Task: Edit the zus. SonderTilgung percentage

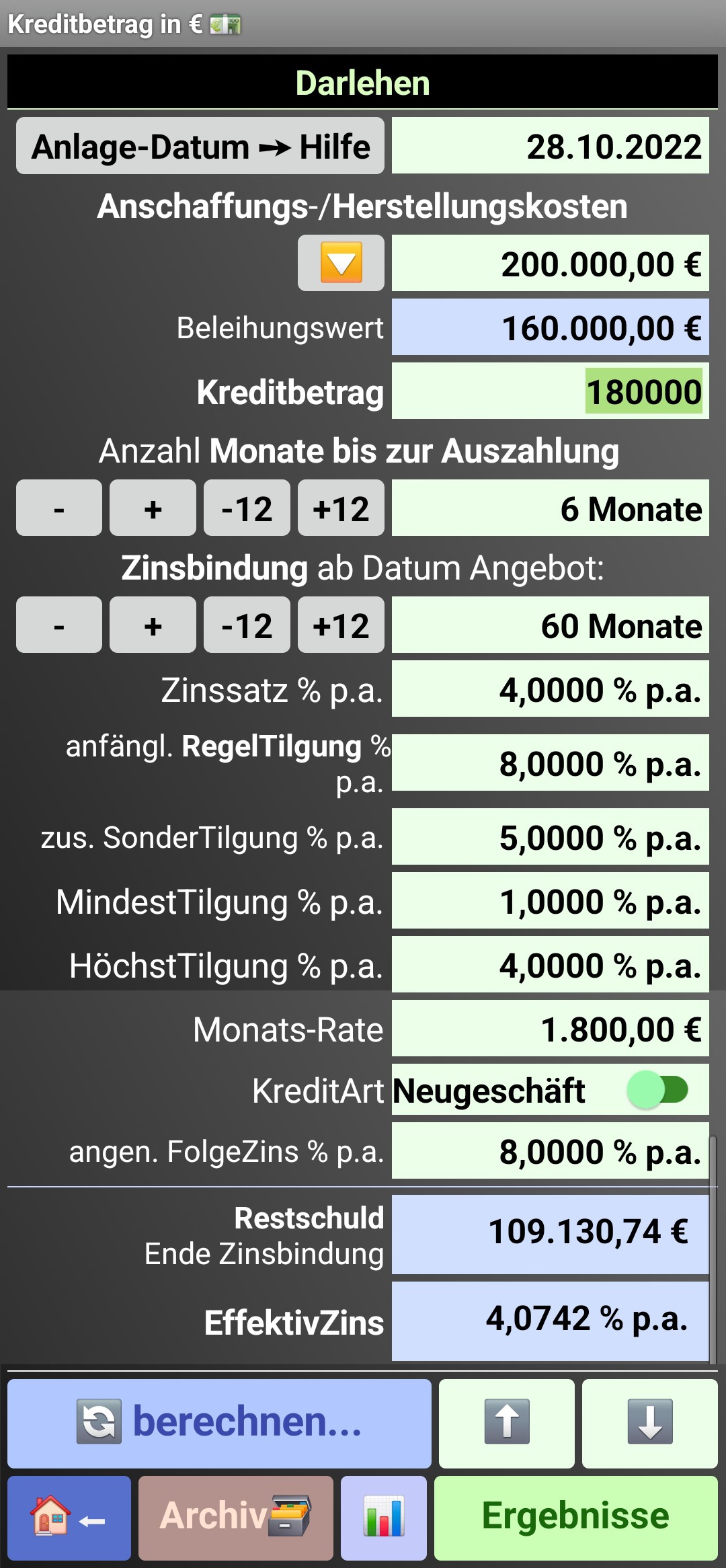Action: click(x=550, y=837)
